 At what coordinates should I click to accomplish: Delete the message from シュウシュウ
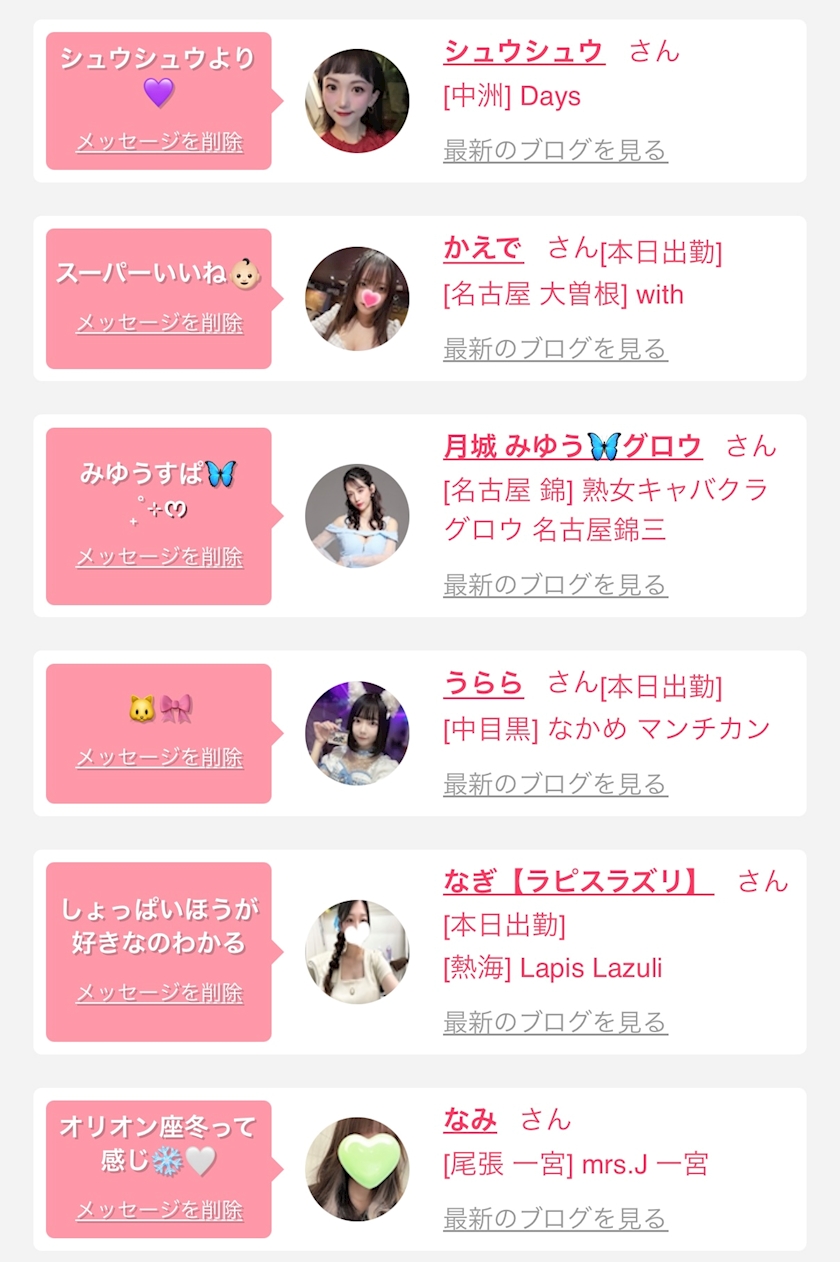(x=159, y=142)
